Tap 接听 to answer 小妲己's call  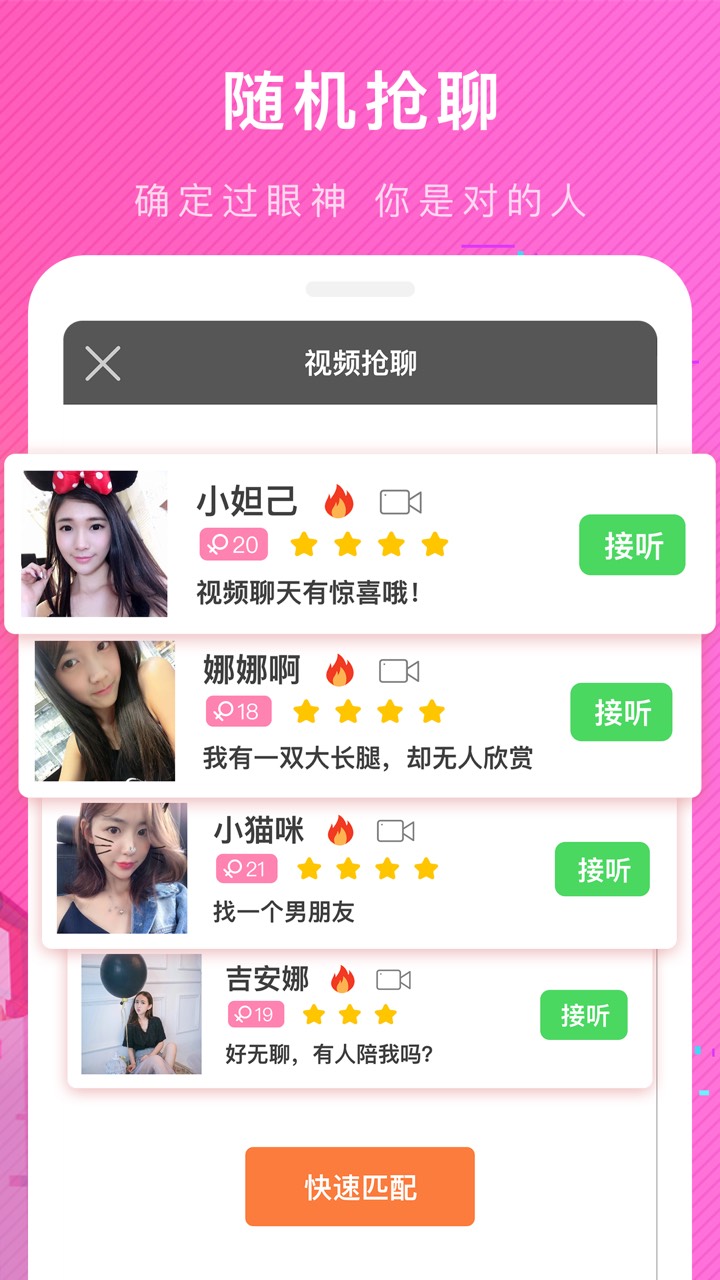click(632, 543)
